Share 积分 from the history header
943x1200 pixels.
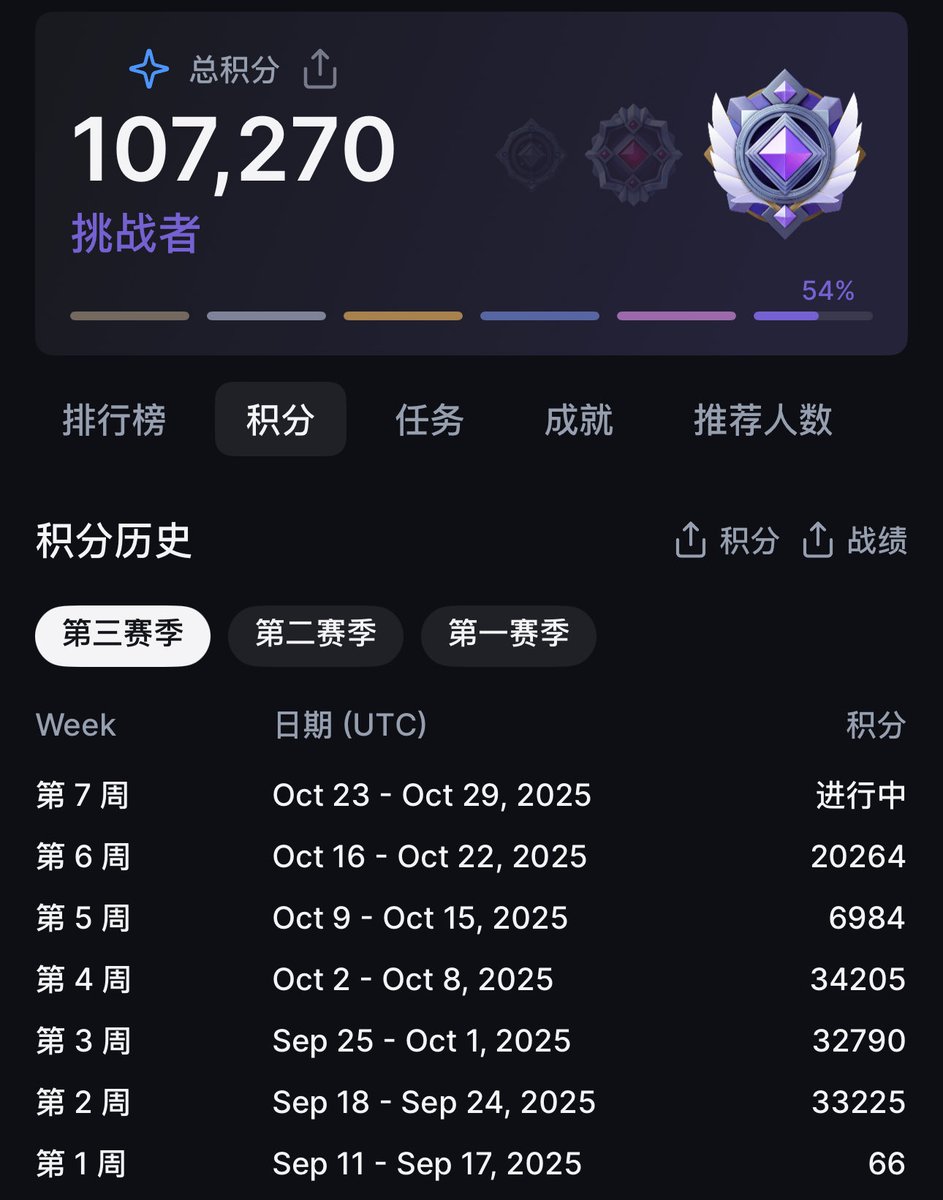pos(727,541)
